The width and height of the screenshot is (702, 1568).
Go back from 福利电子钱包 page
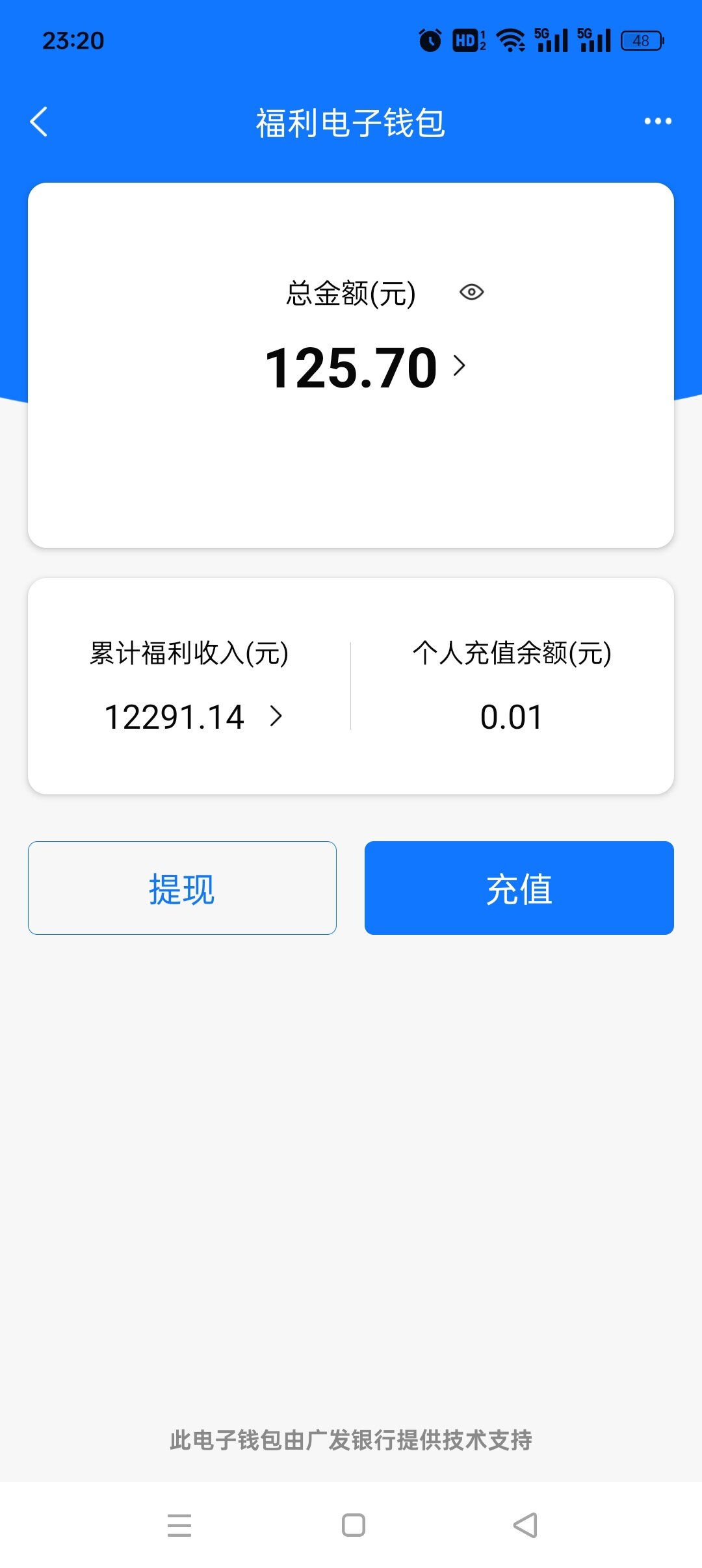(39, 122)
